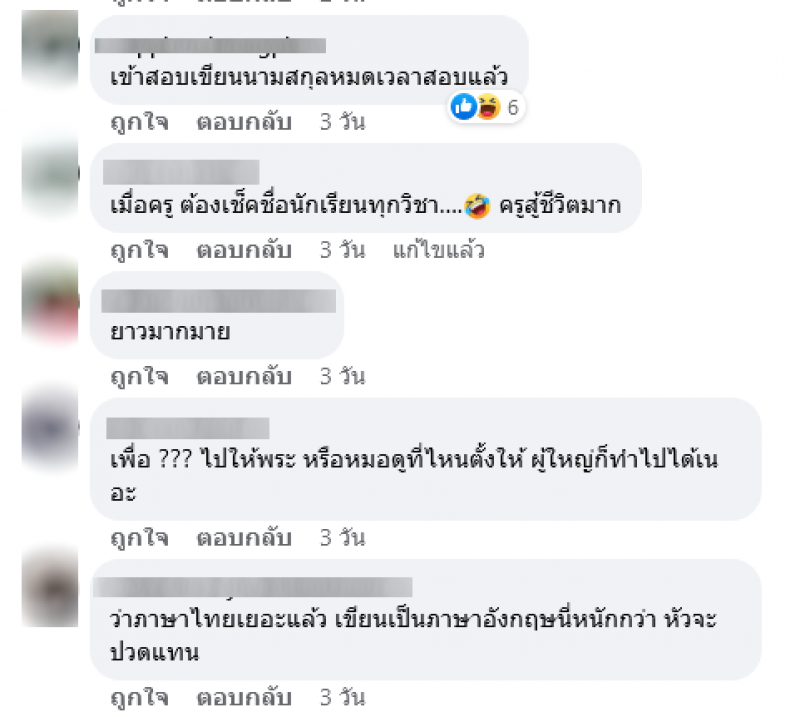
Task: Like the comment starting with "เพื่อ ???"
Action: (x=139, y=538)
